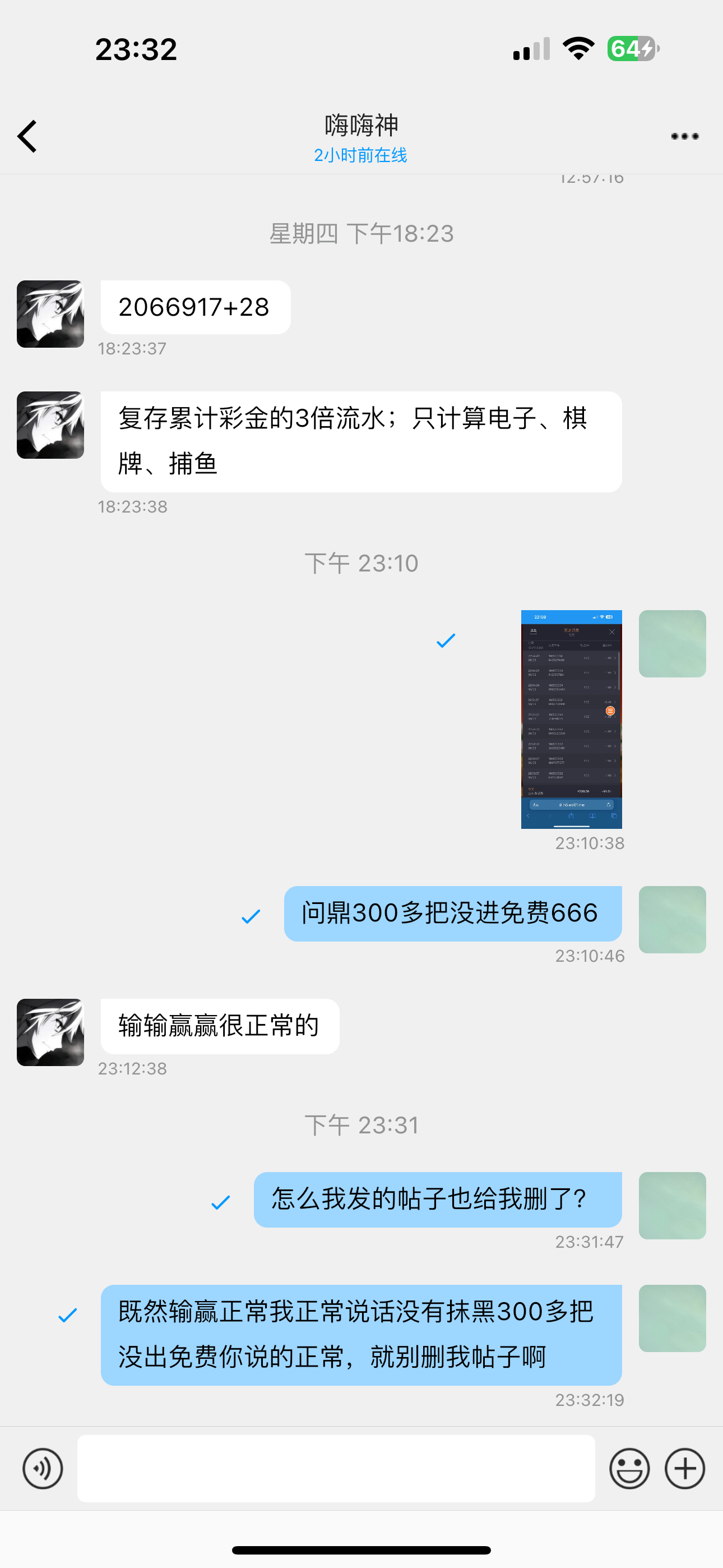The image size is (723, 1568).
Task: Tap the message input field
Action: pyautogui.click(x=336, y=1468)
